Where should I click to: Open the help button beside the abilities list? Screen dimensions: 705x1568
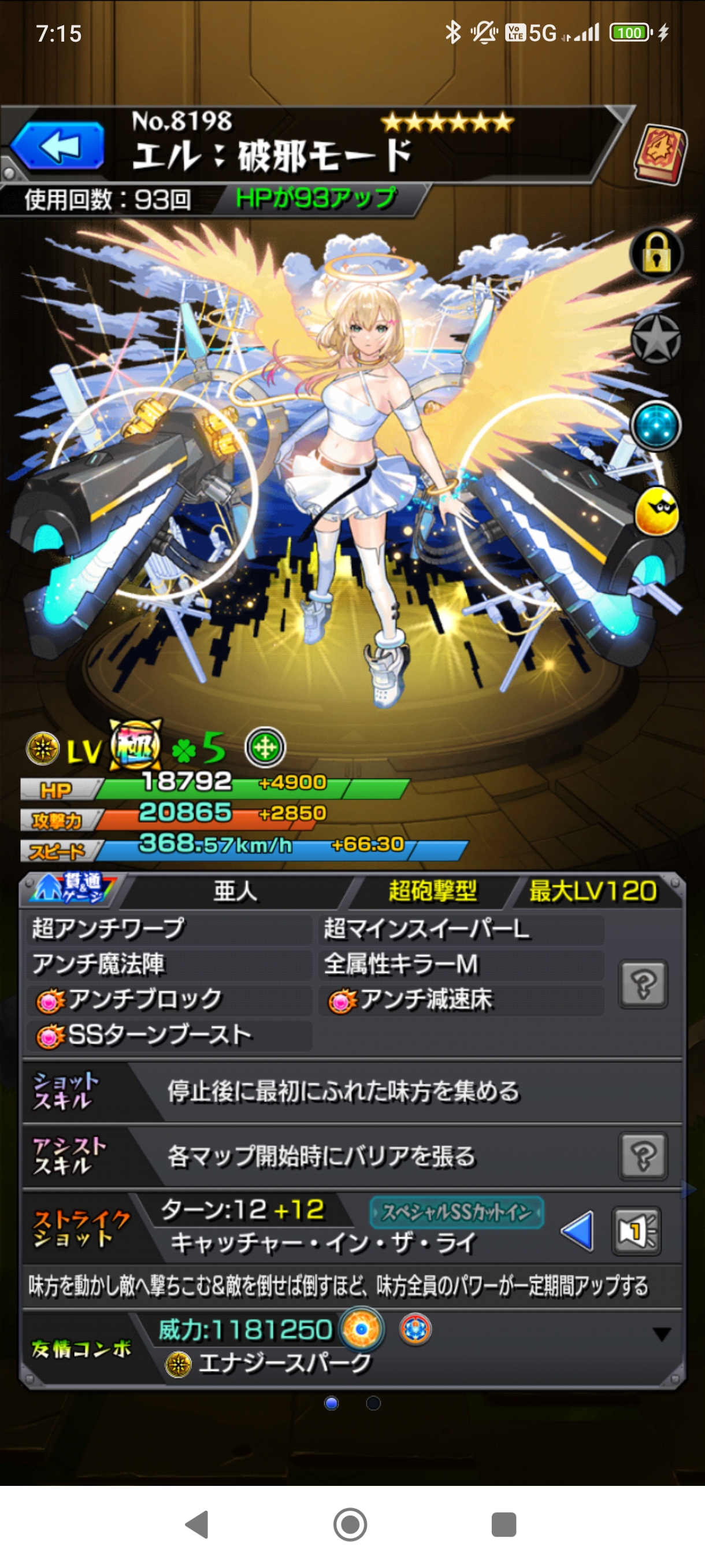pyautogui.click(x=643, y=984)
